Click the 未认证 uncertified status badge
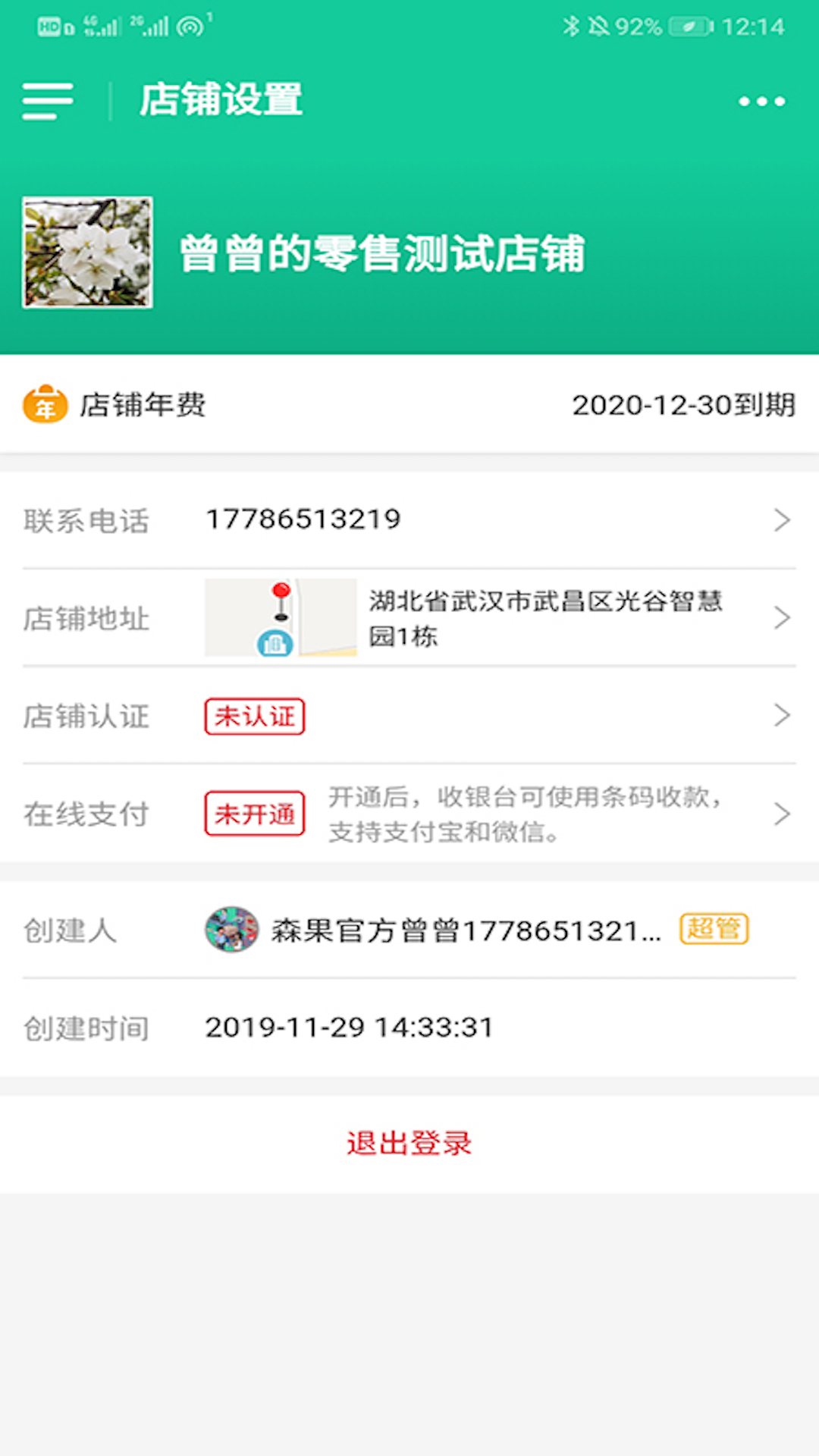Screen dimensions: 819x1456 [254, 716]
